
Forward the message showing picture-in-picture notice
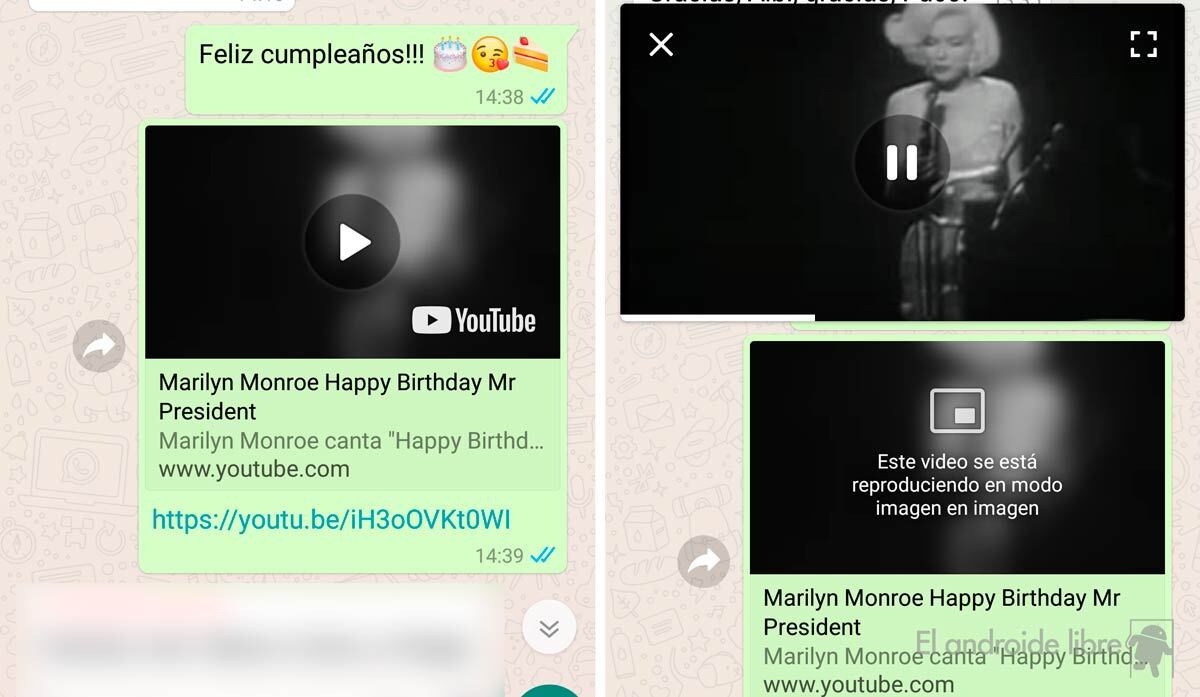coord(703,562)
